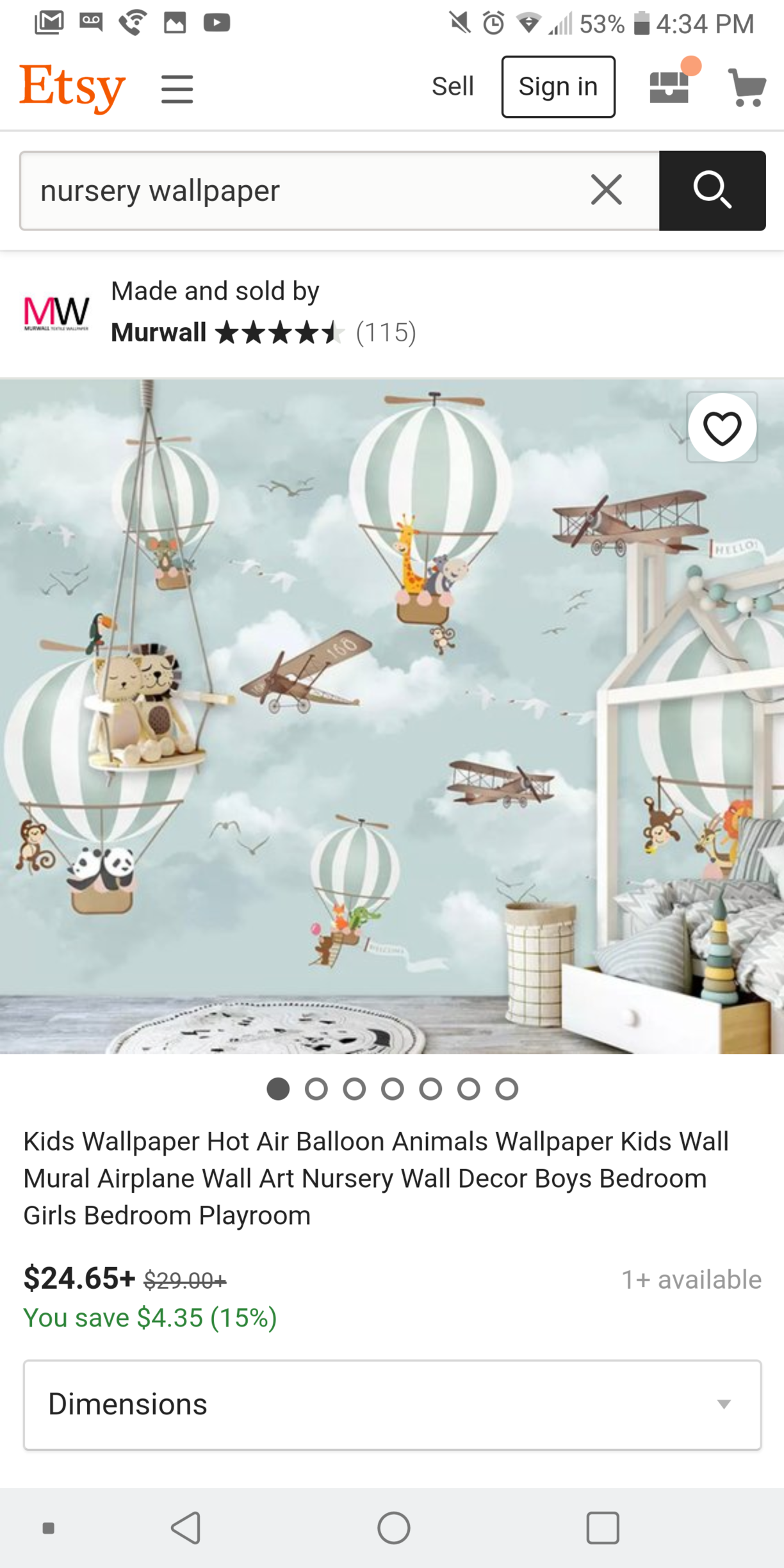Jump to the second image dot

pyautogui.click(x=316, y=1088)
